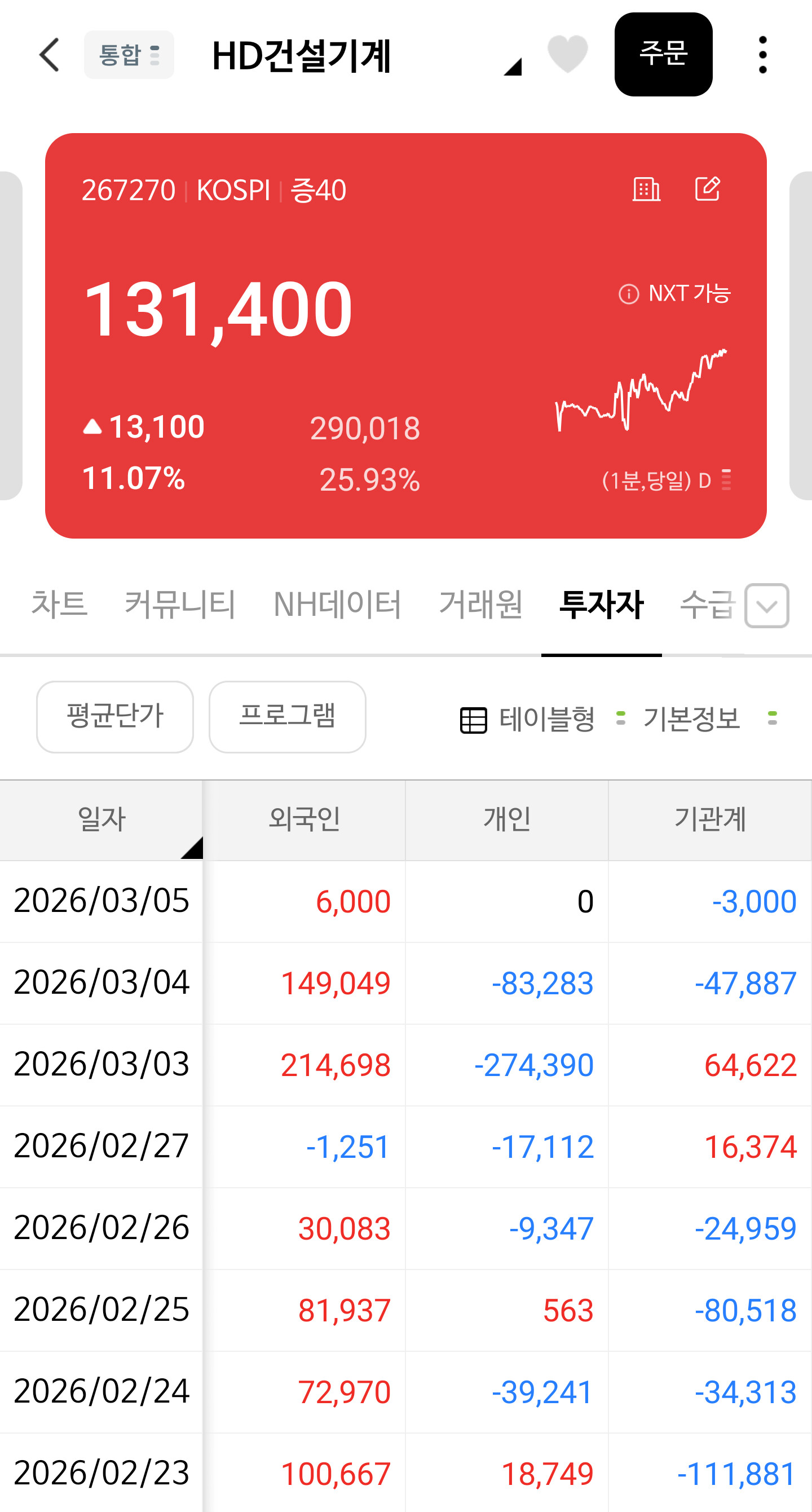Add HD건설기계 to favorites with the heart

point(567,54)
